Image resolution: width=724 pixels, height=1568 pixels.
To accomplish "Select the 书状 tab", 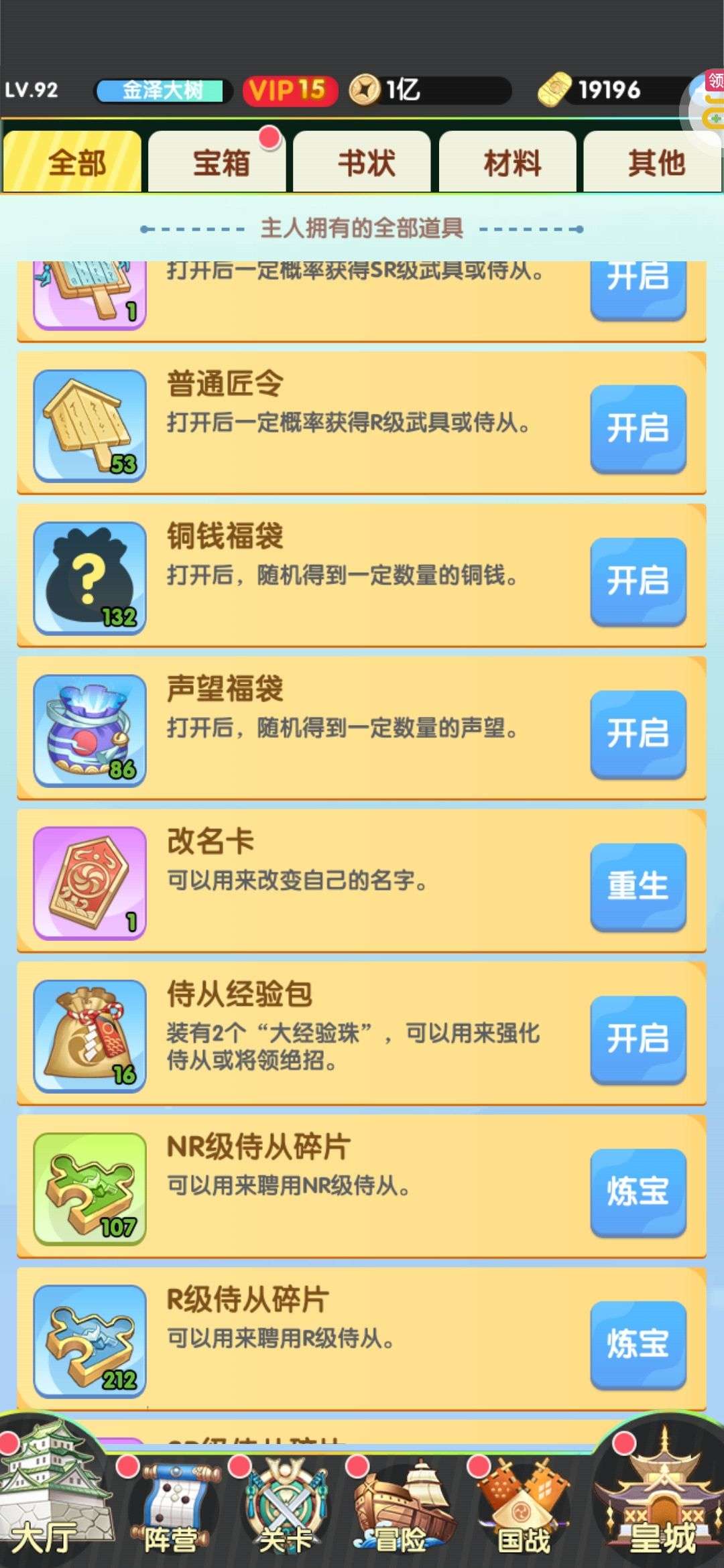I will pyautogui.click(x=365, y=162).
